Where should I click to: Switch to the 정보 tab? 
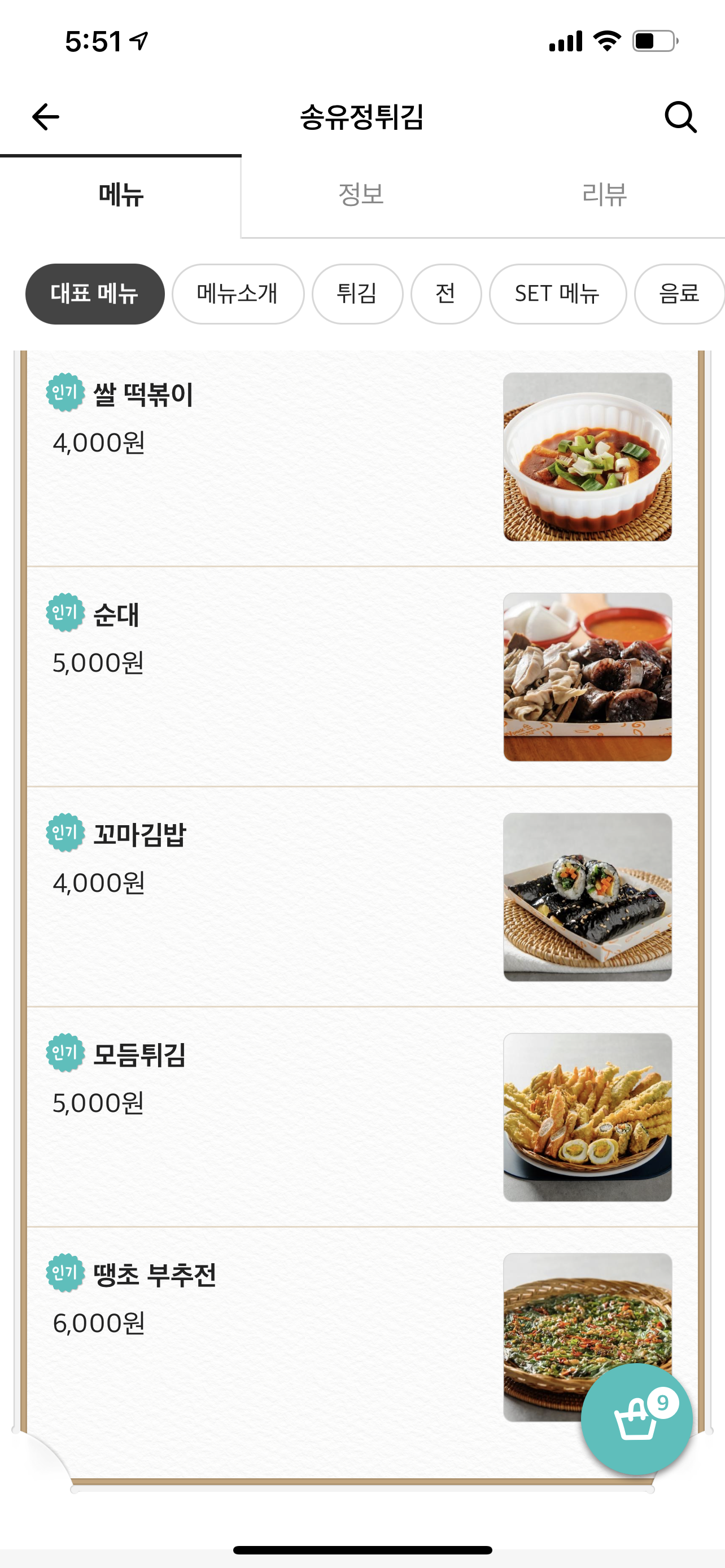pyautogui.click(x=361, y=195)
